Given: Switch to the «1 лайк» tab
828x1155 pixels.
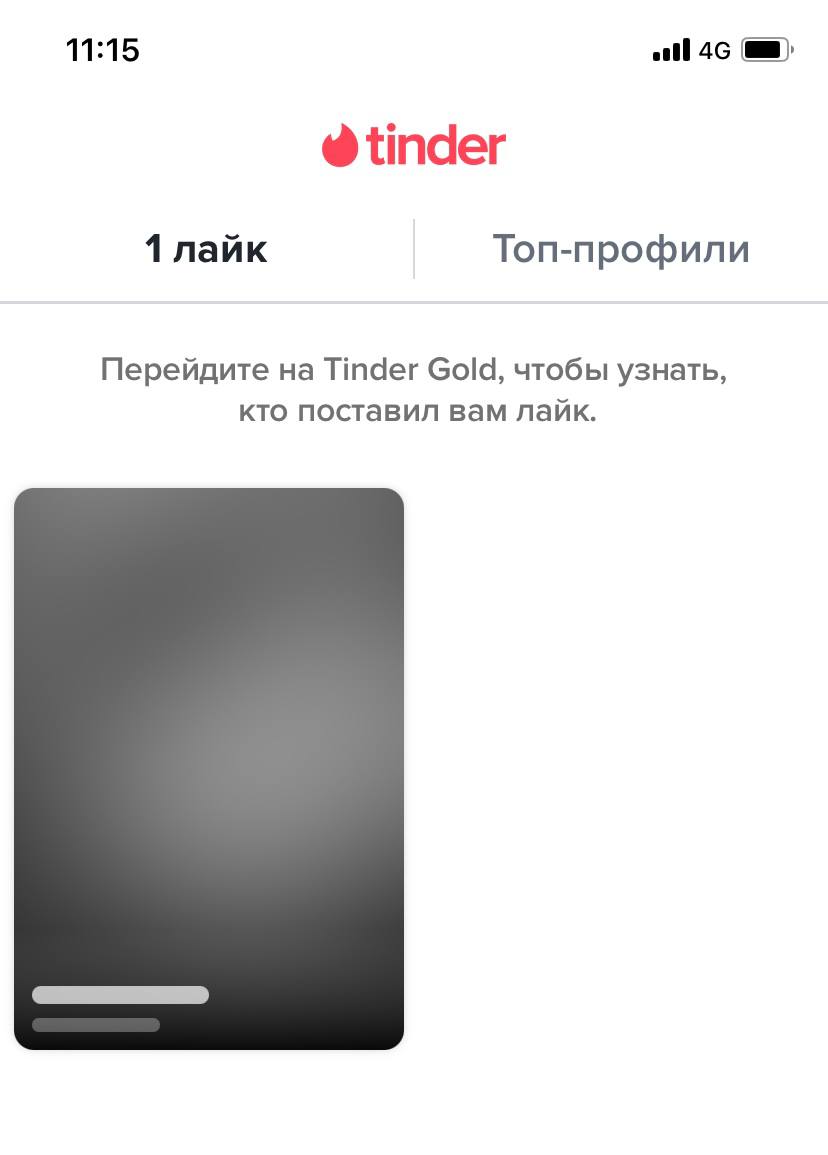Looking at the screenshot, I should pos(206,249).
